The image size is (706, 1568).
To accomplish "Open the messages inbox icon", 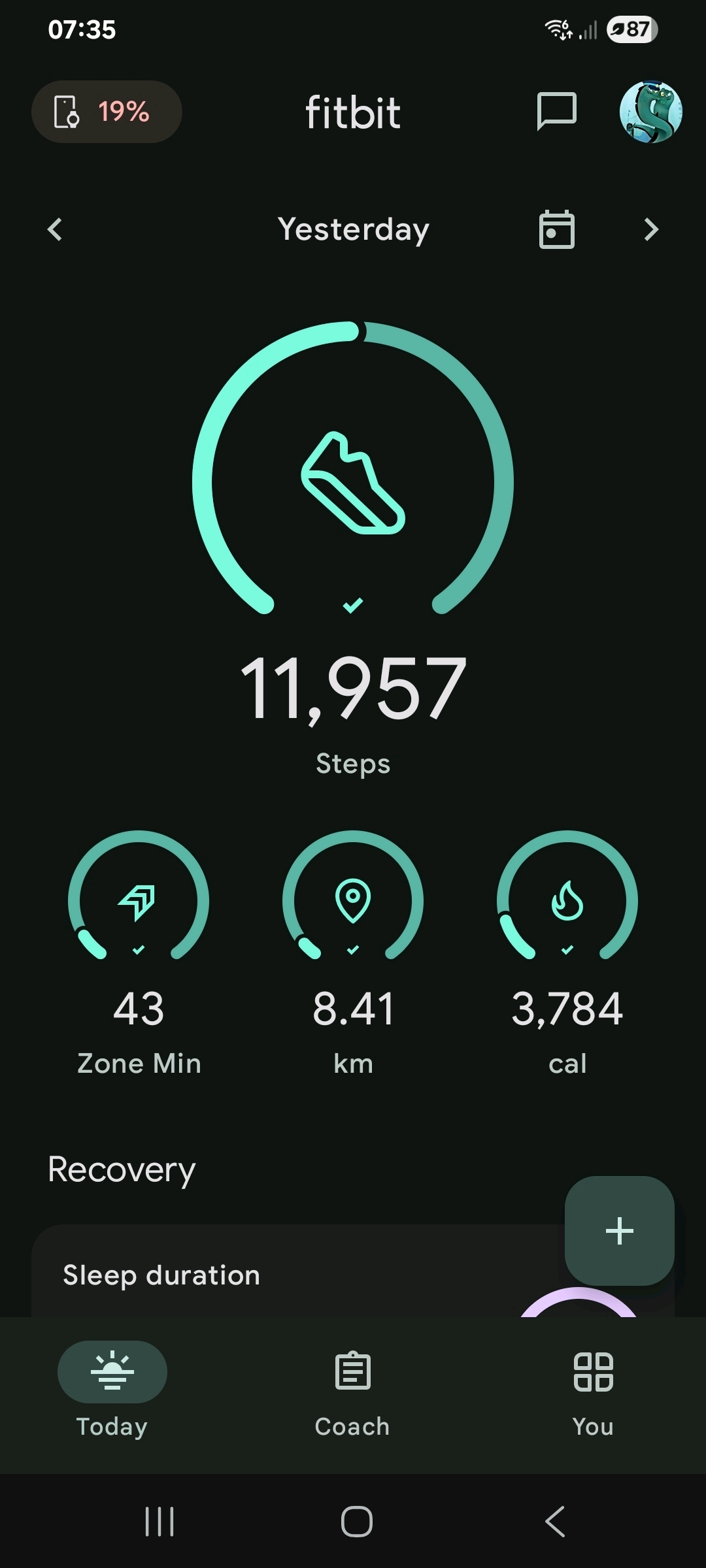I will pyautogui.click(x=556, y=111).
